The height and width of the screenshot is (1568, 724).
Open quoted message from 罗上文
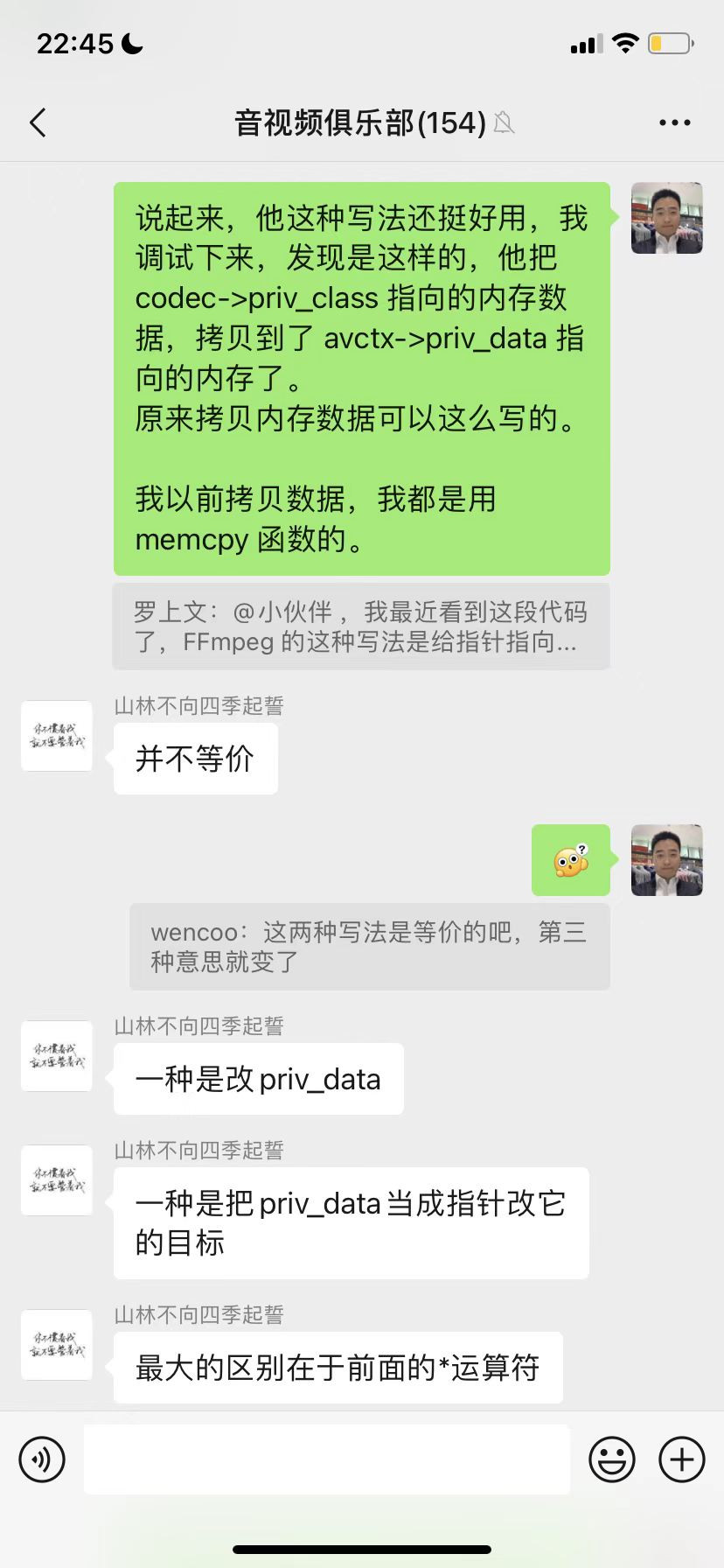[x=361, y=626]
